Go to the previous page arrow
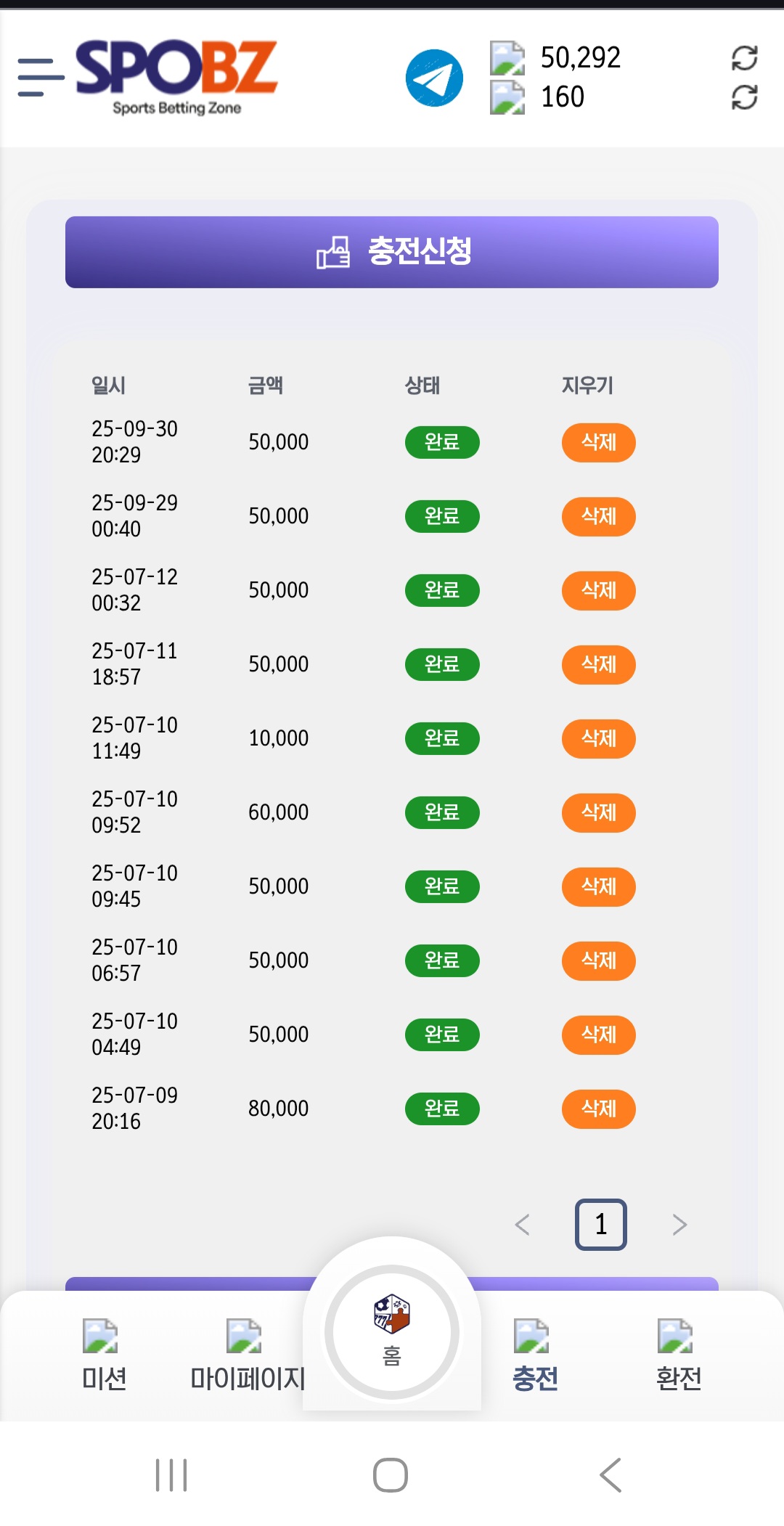Image resolution: width=784 pixels, height=1526 pixels. 522,1225
